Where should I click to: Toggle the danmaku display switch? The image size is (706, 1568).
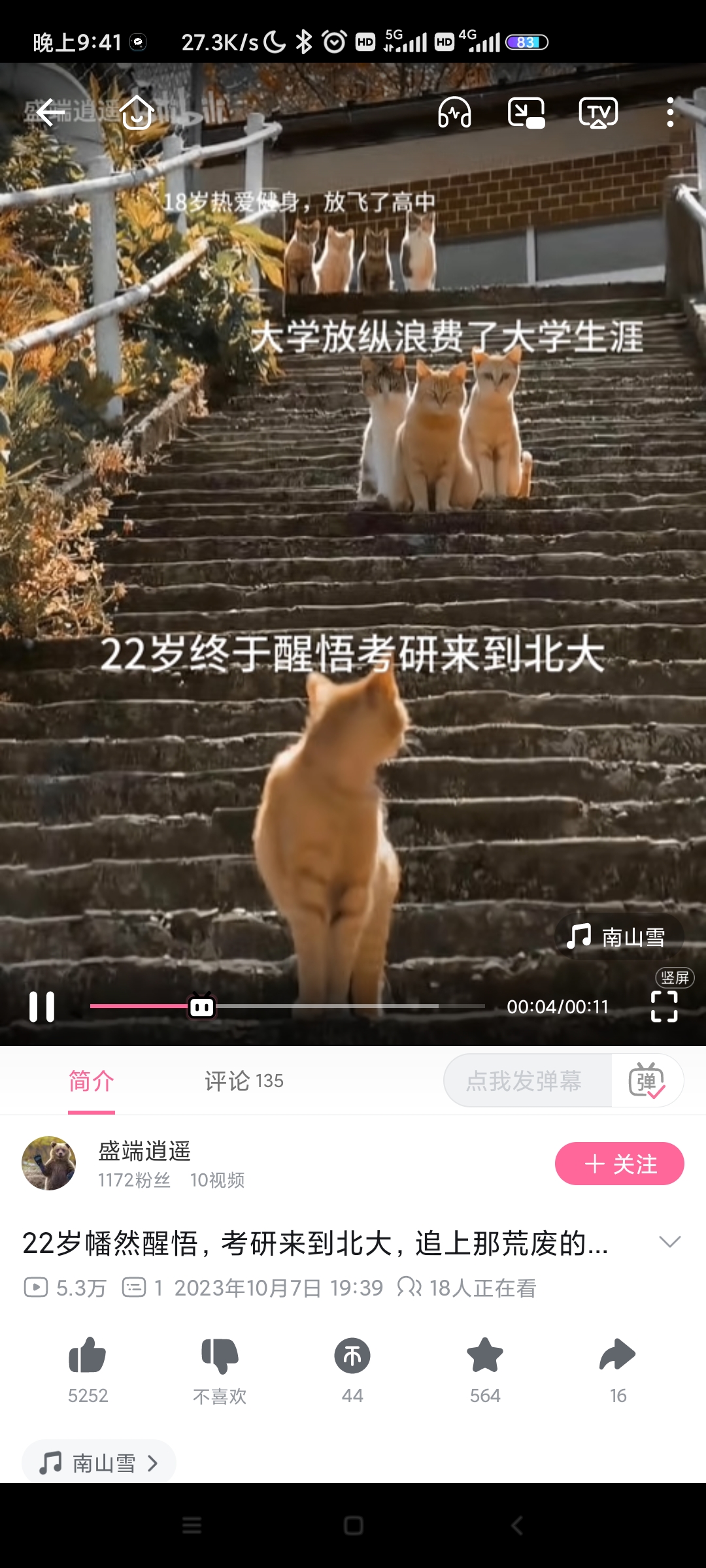(647, 1081)
